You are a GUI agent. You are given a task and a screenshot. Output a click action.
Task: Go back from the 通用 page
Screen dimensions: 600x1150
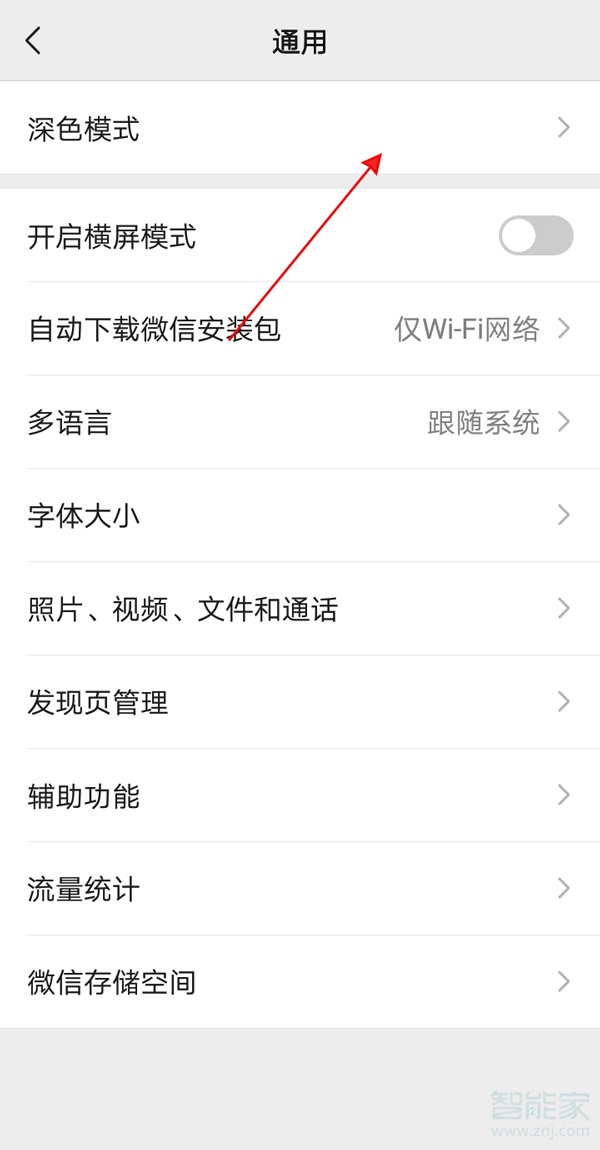[34, 41]
